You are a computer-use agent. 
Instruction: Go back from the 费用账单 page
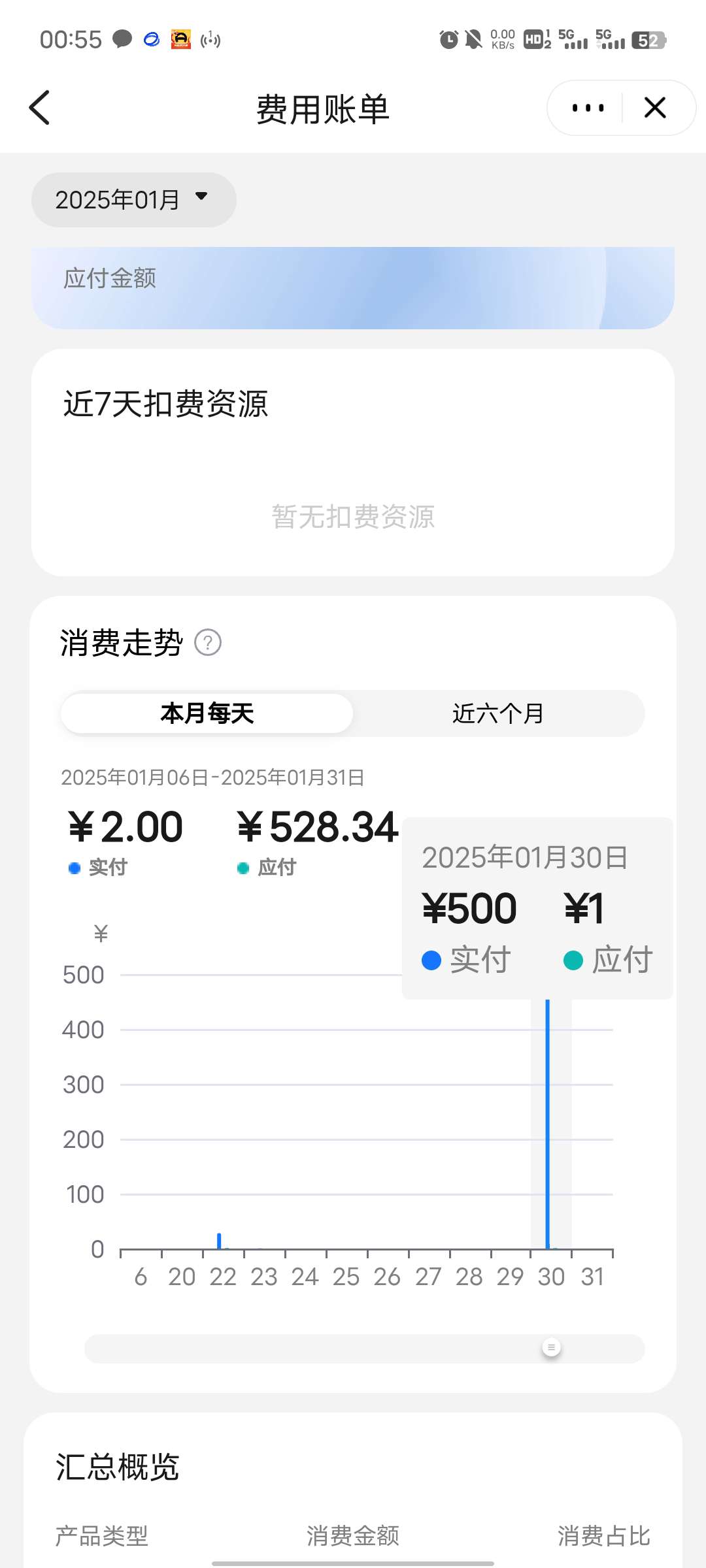[x=40, y=108]
